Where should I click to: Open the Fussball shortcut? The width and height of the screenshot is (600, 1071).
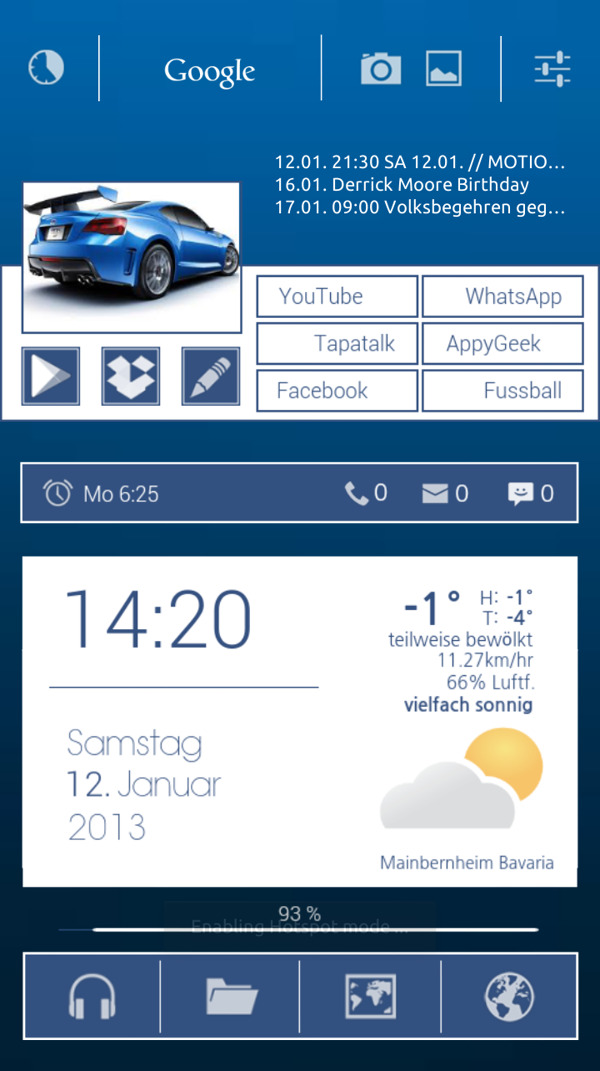[x=502, y=390]
